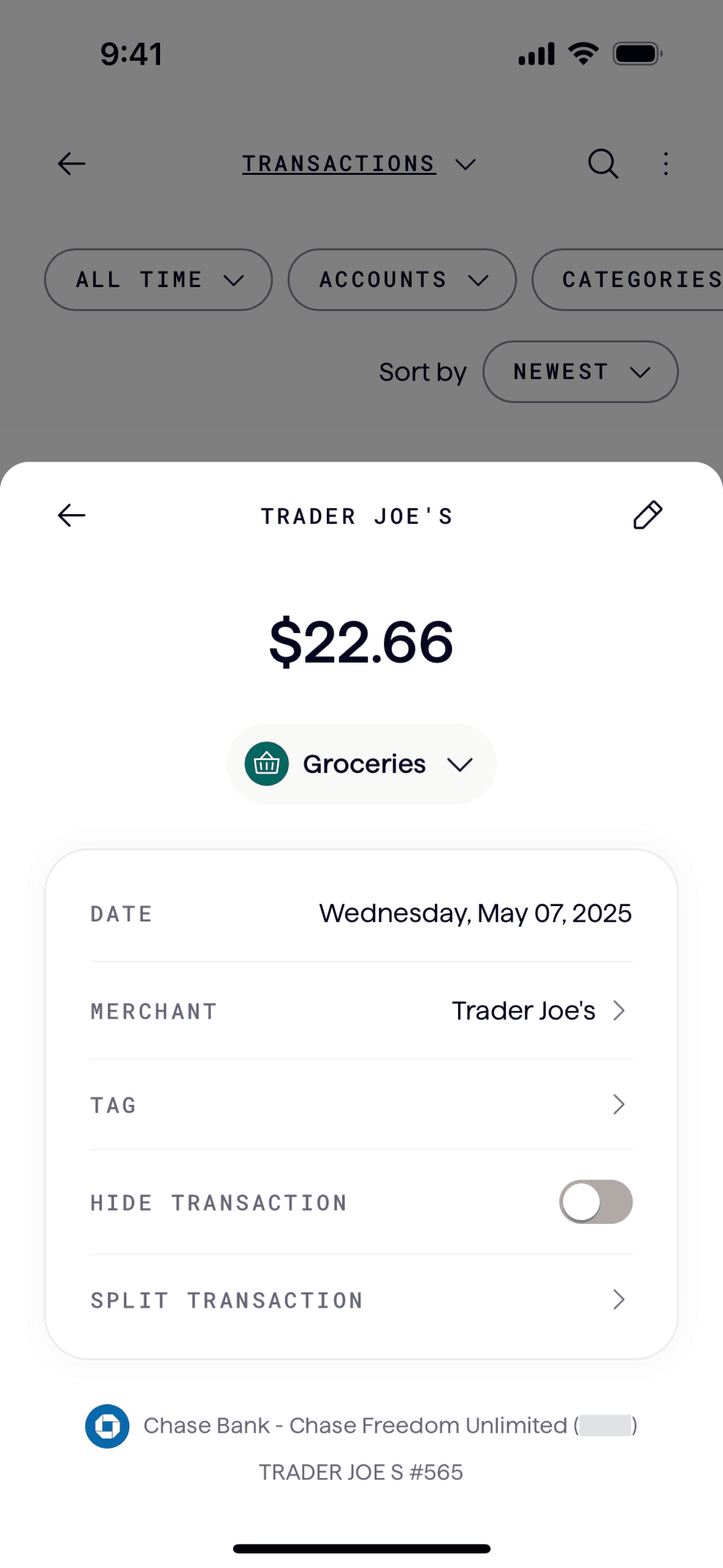
Task: Open Split Transaction
Action: [361, 1299]
